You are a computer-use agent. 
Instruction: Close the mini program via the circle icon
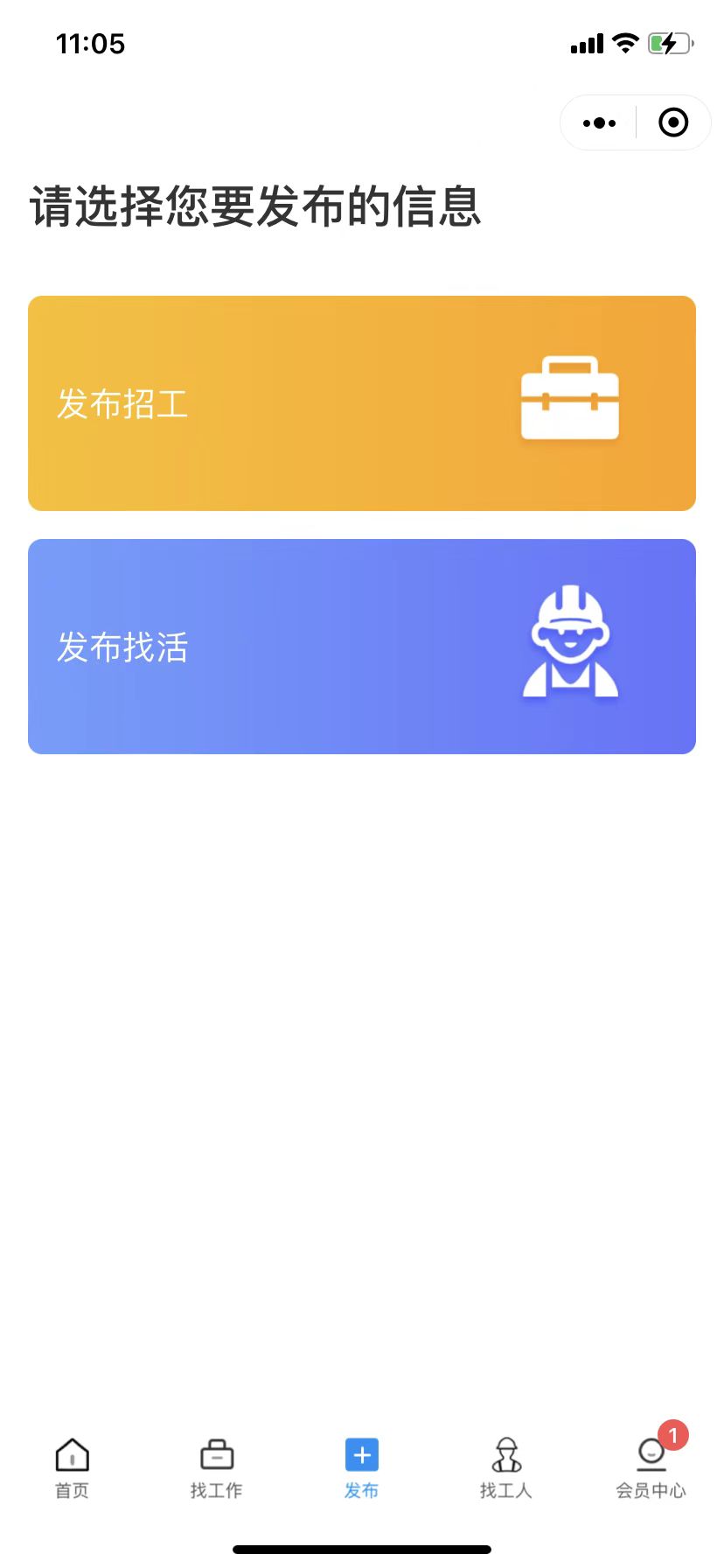point(673,122)
